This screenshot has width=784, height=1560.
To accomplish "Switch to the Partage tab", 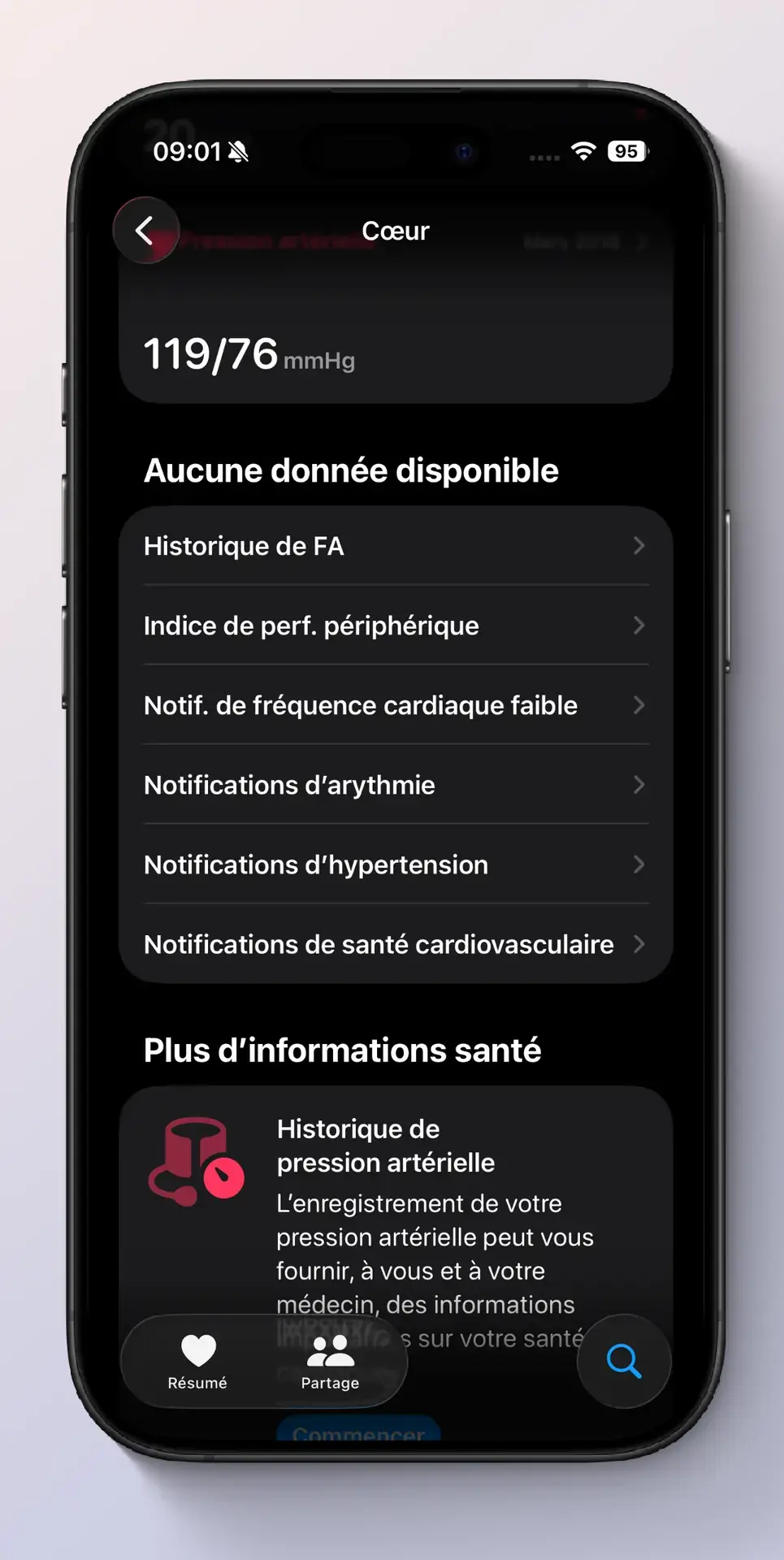I will [x=329, y=1361].
